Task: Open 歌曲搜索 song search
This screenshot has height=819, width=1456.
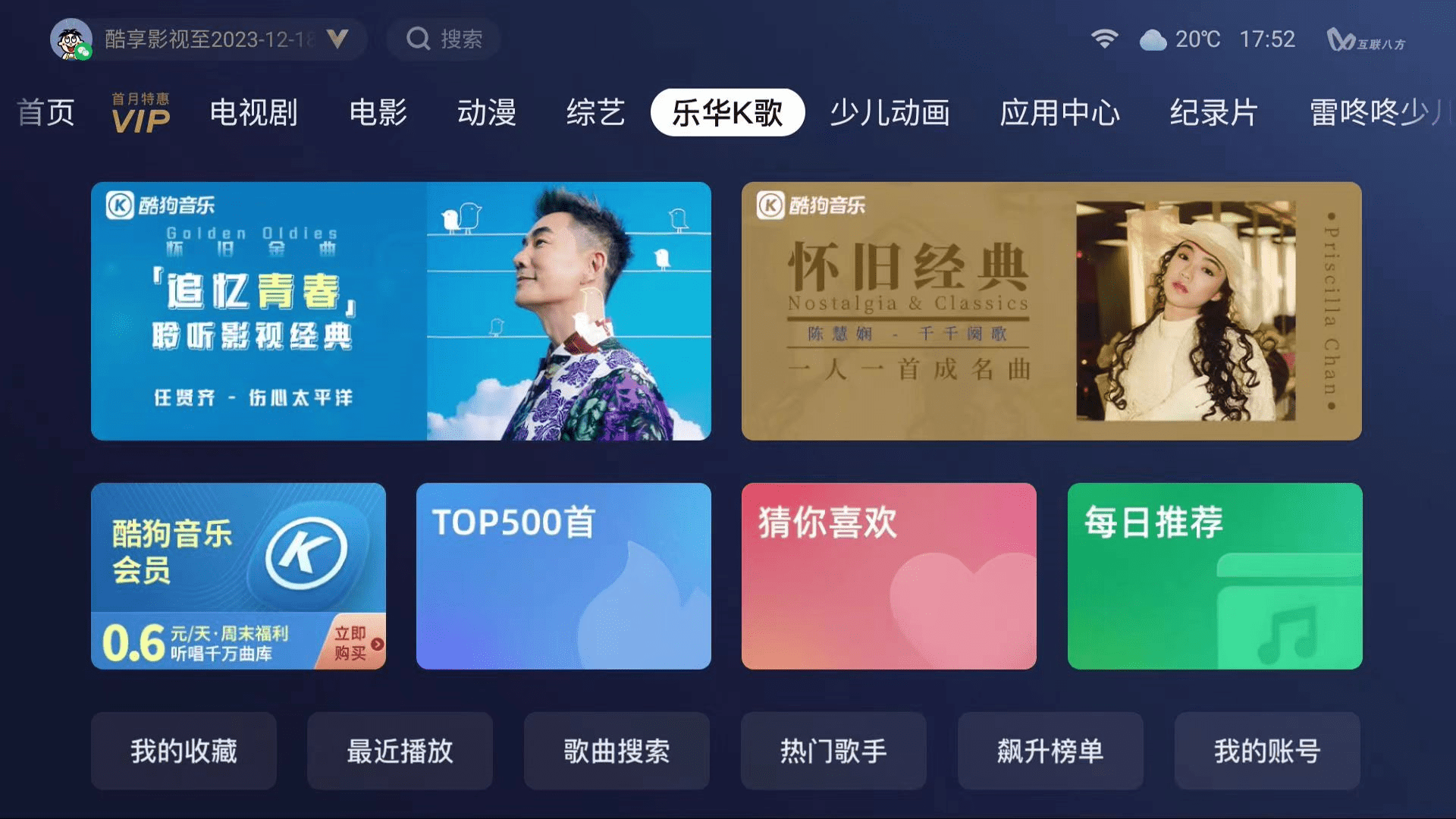Action: point(617,751)
